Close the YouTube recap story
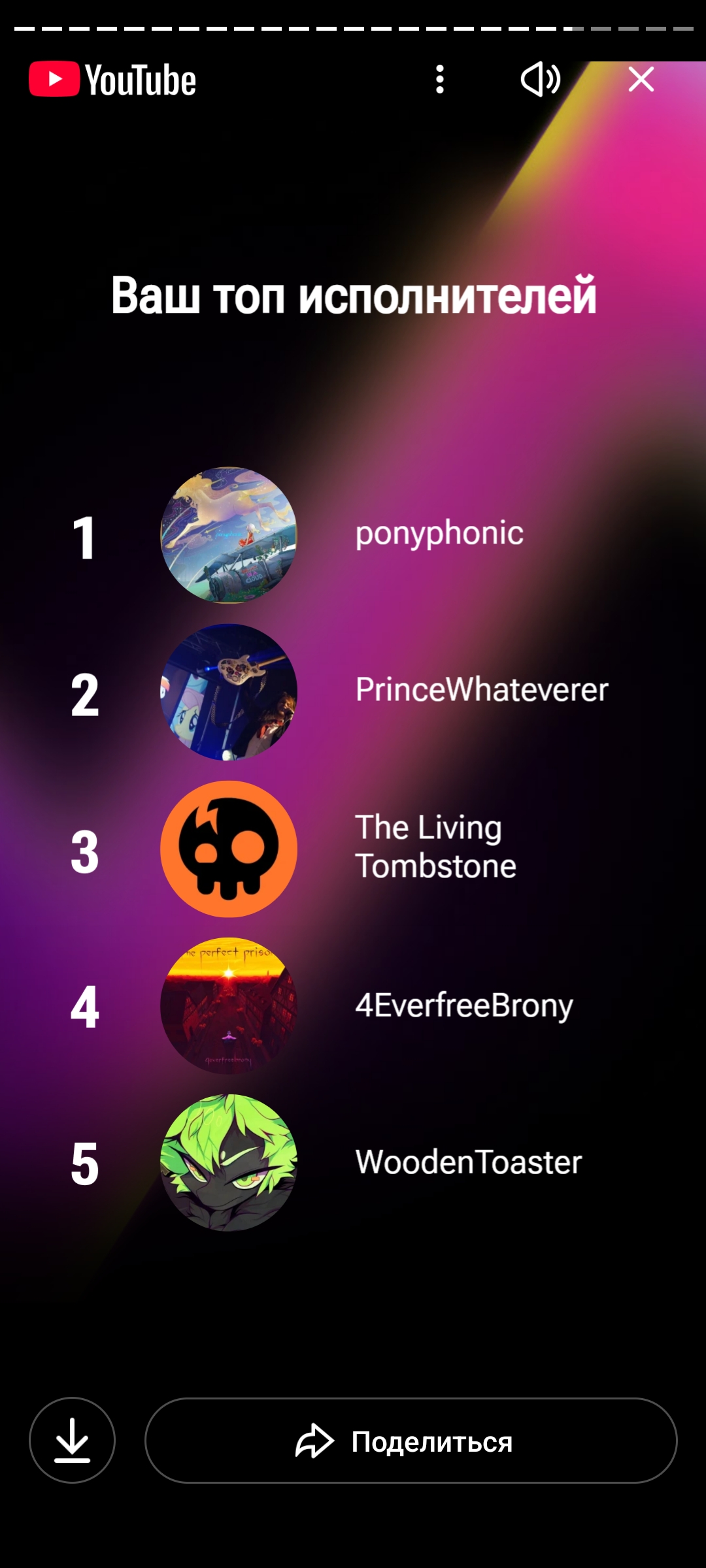 coord(641,79)
